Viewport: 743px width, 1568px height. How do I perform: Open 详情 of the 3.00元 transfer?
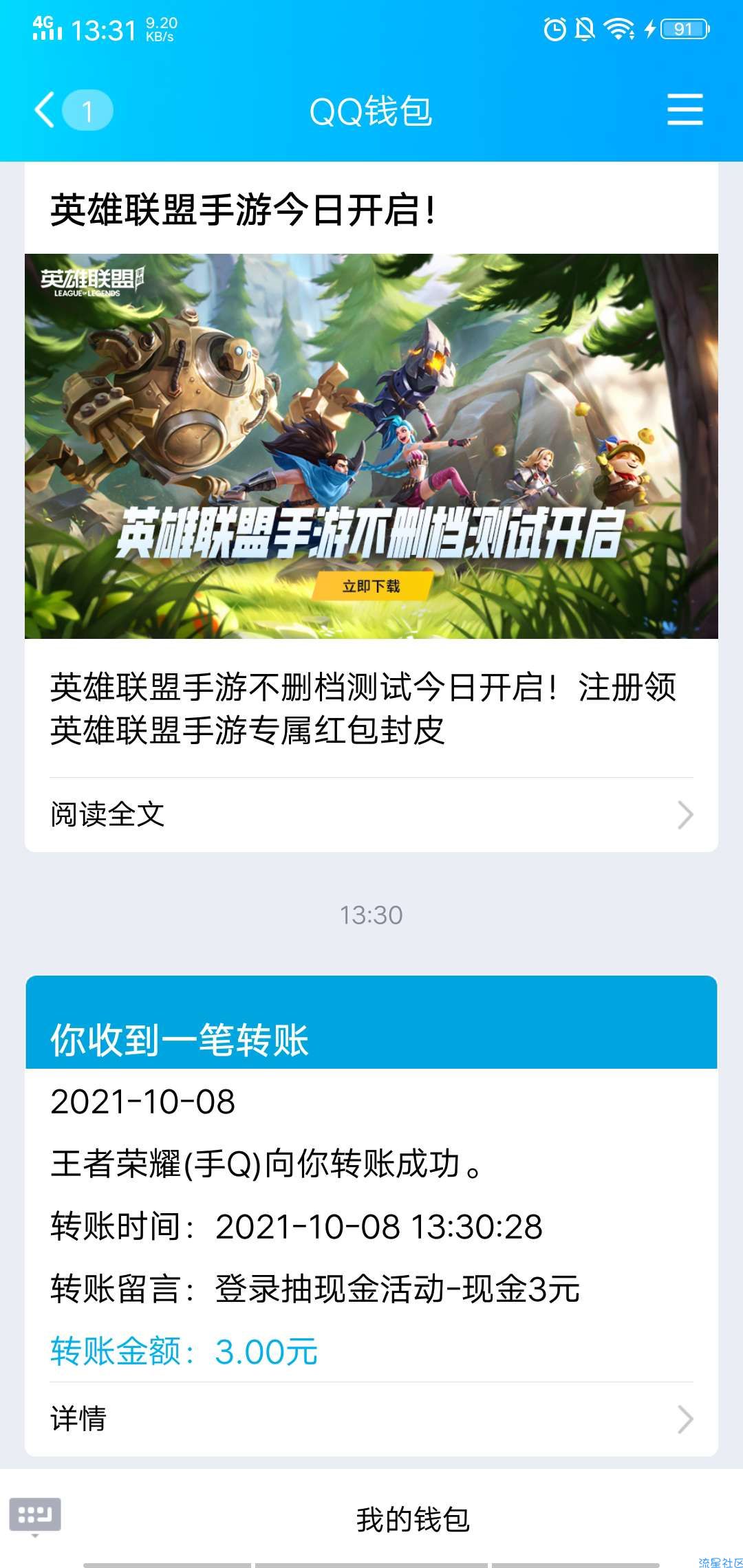click(x=371, y=1419)
